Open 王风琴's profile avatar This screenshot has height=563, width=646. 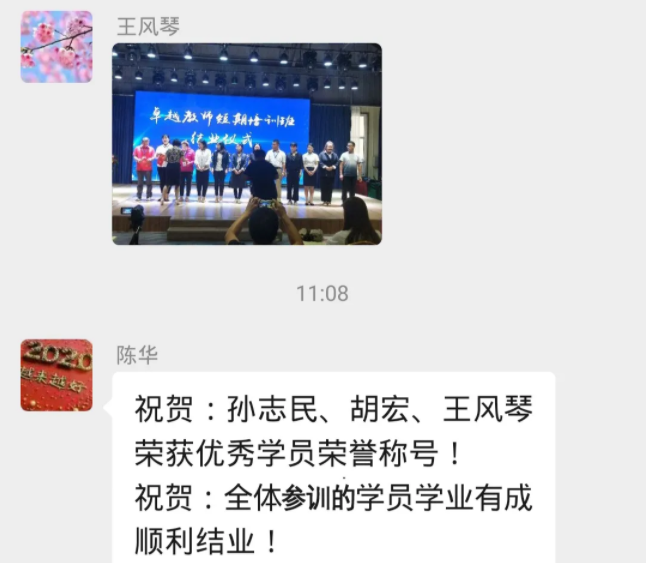point(56,46)
